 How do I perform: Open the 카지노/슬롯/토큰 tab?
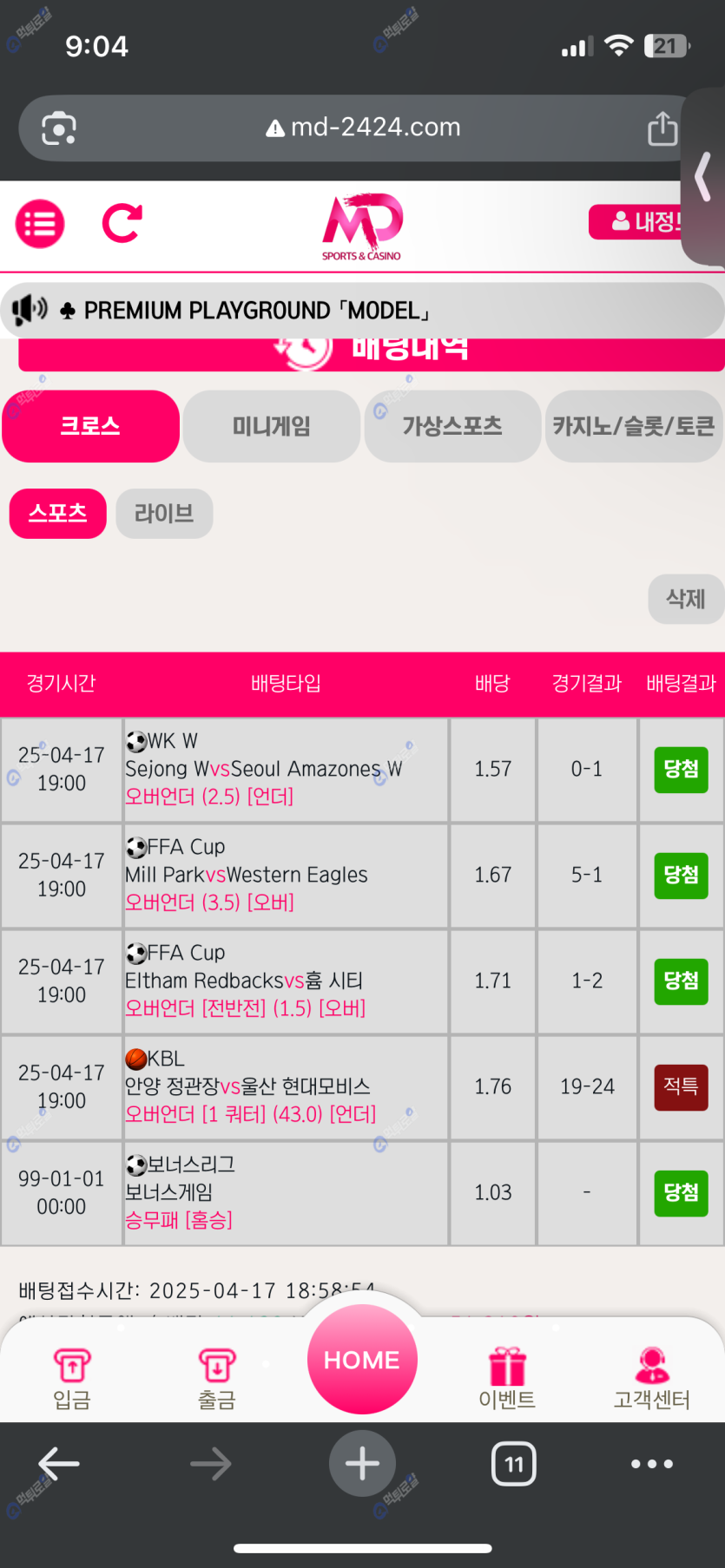(x=633, y=426)
